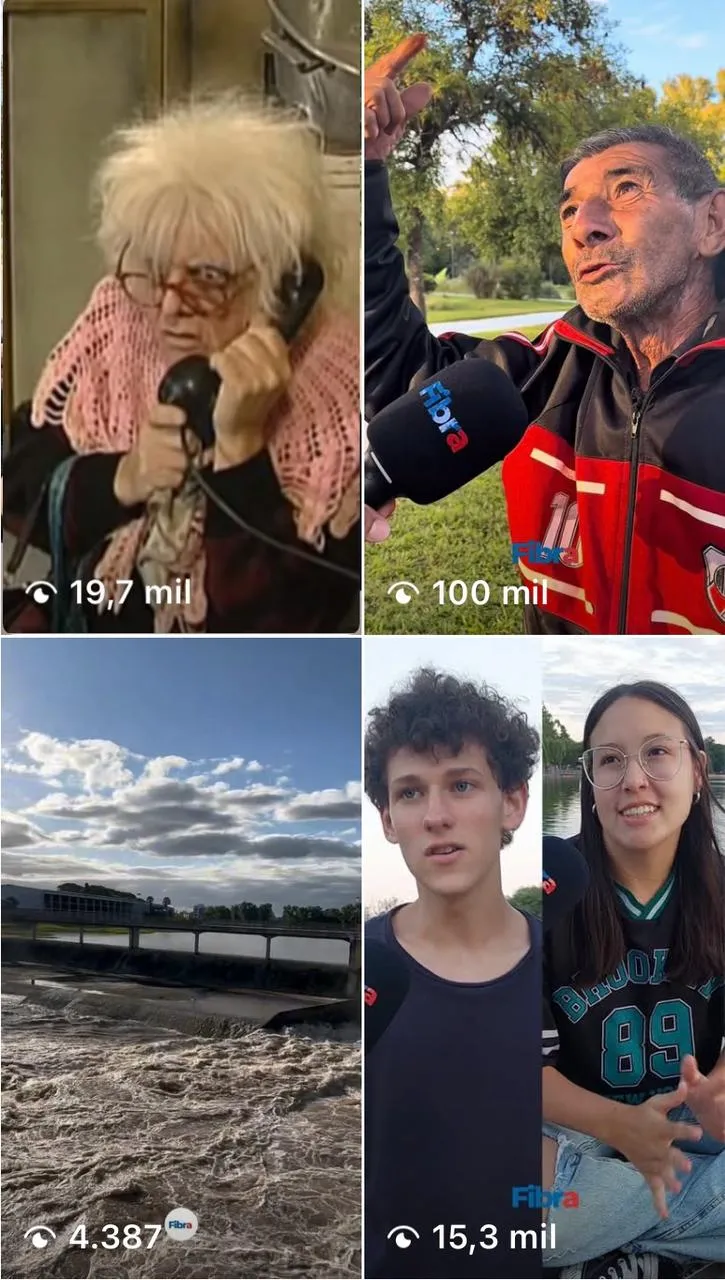
Task: Open the video with 19,7 mil views
Action: [x=181, y=316]
